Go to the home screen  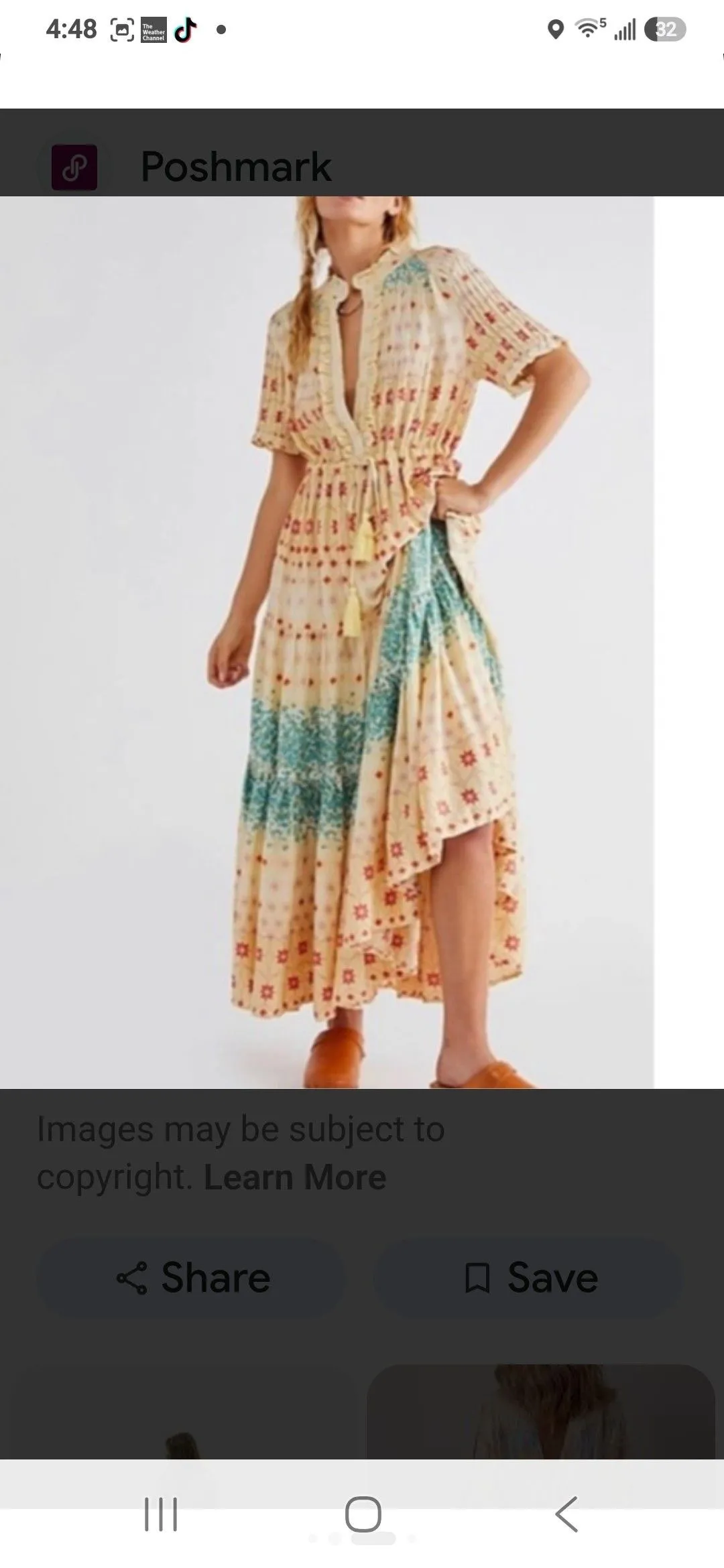coord(363,1514)
